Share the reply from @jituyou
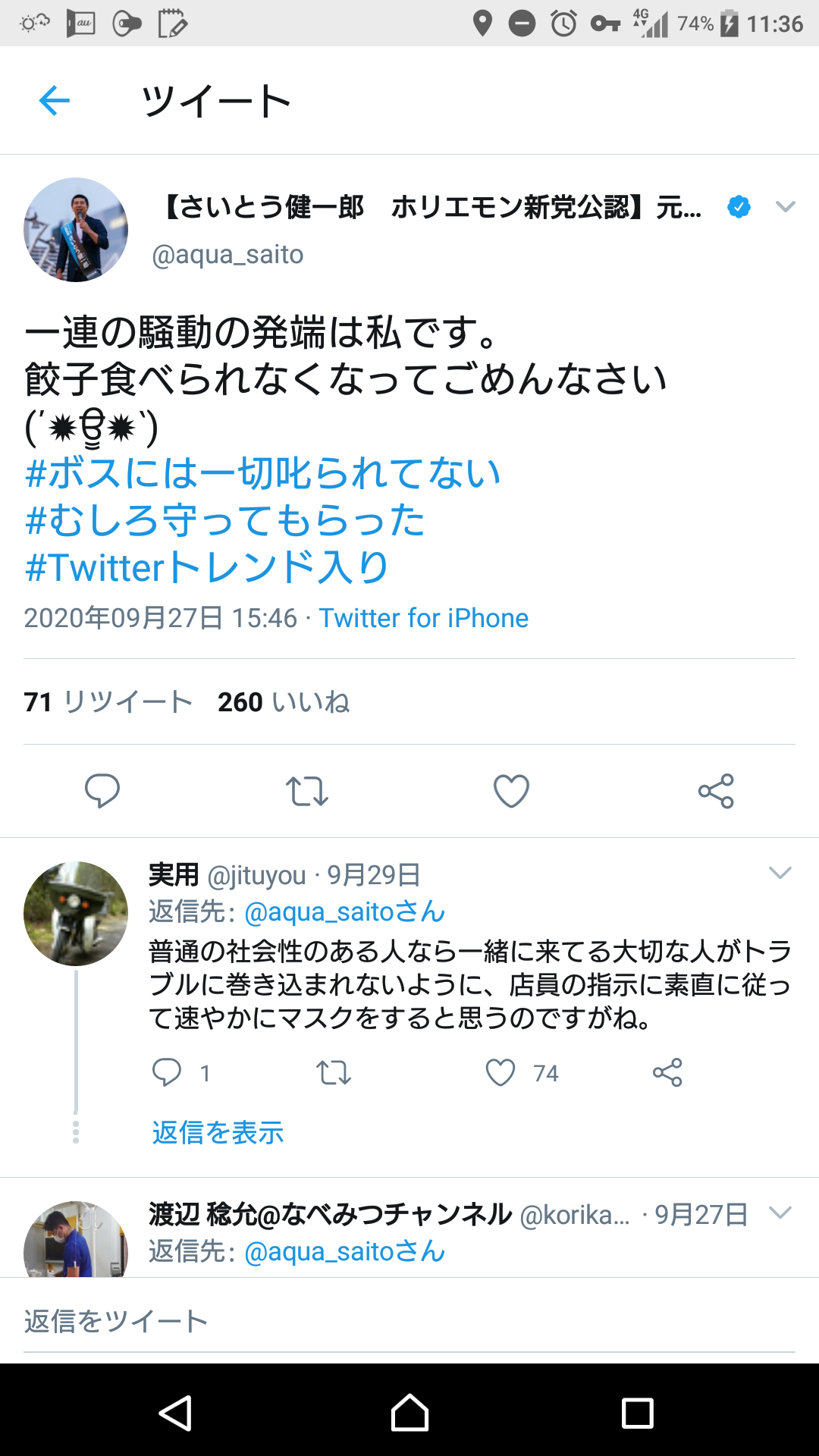Viewport: 819px width, 1456px height. 667,1072
